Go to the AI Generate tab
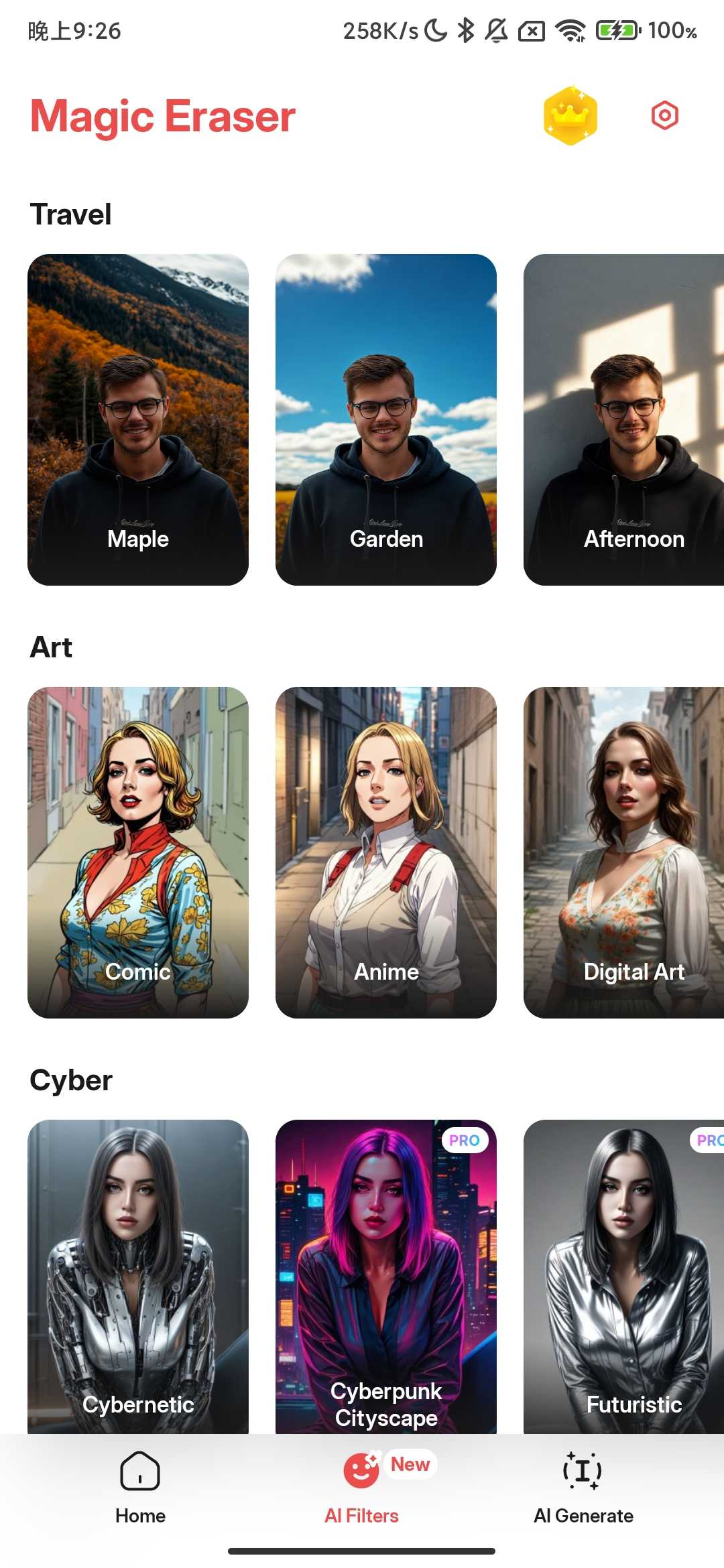Image resolution: width=724 pixels, height=1568 pixels. point(583,1484)
